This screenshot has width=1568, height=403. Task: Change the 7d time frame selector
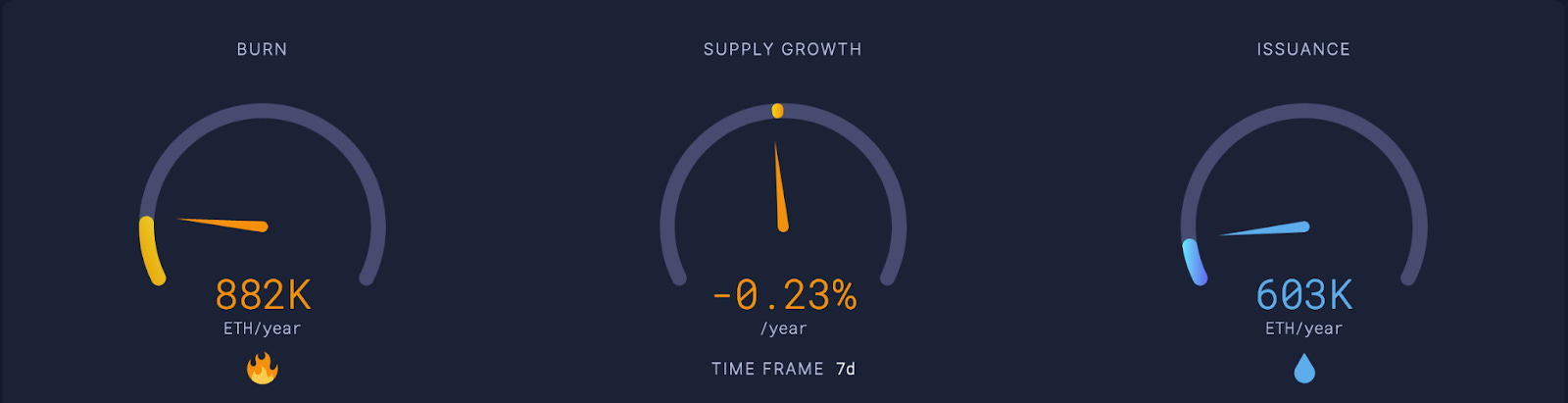tap(845, 369)
